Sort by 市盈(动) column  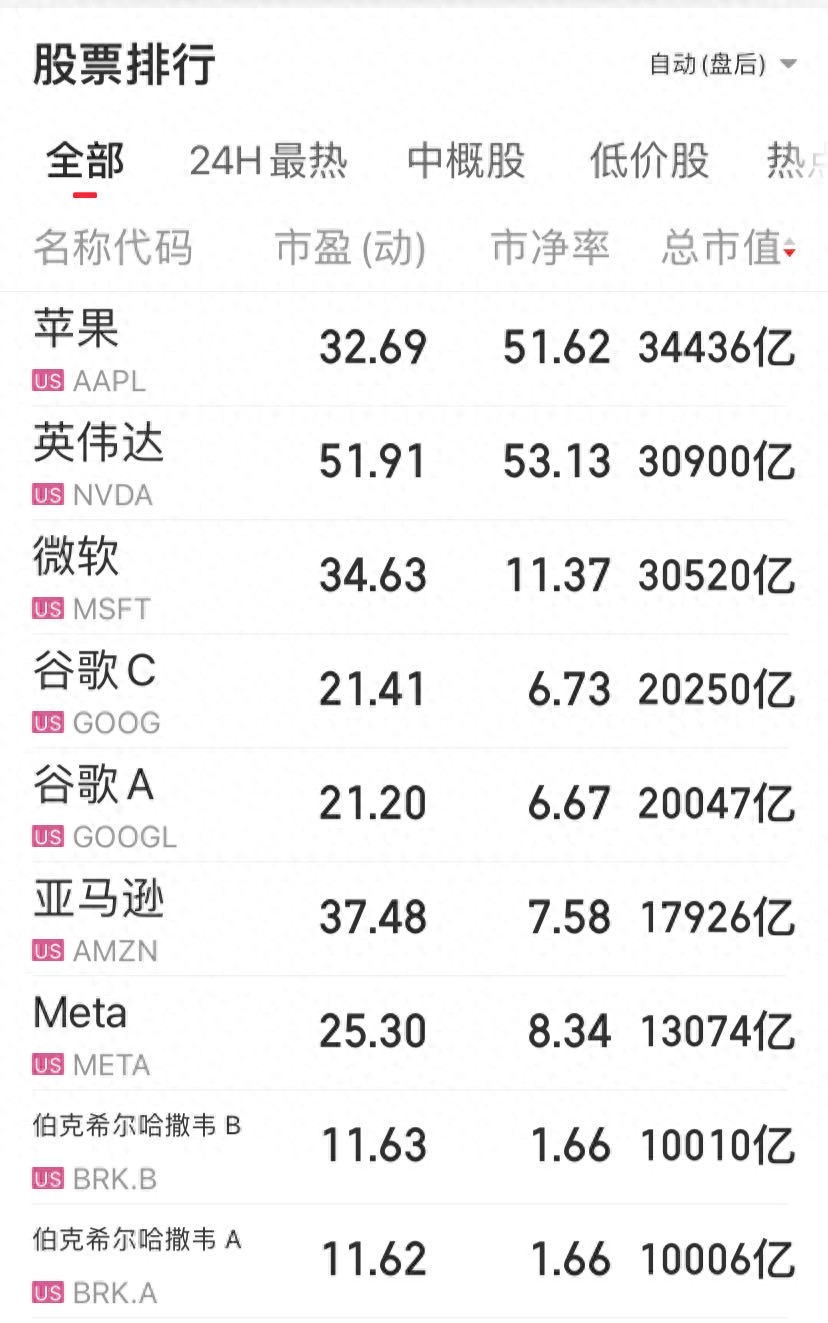(350, 248)
